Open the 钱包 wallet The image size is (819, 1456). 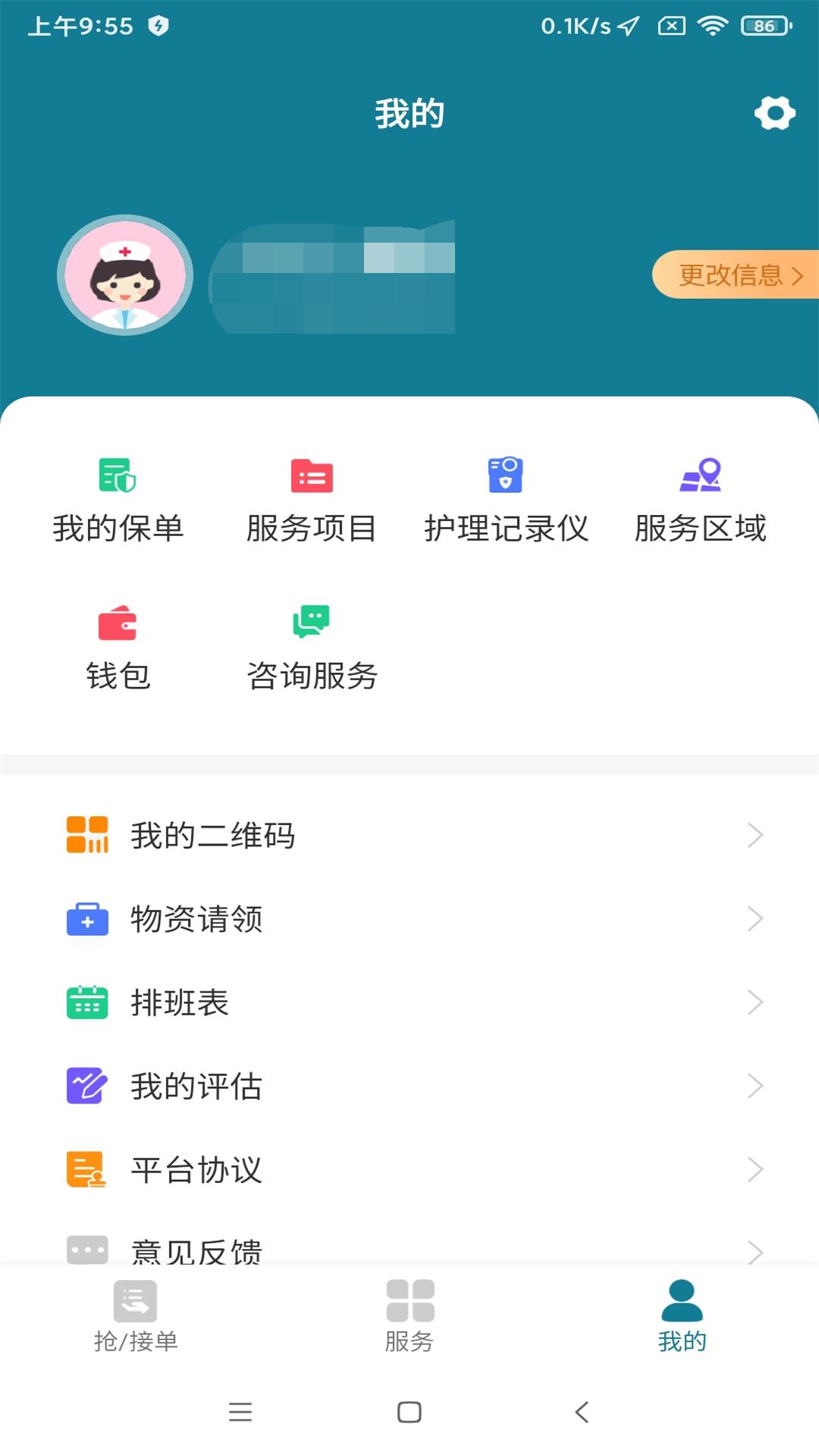pos(118,647)
